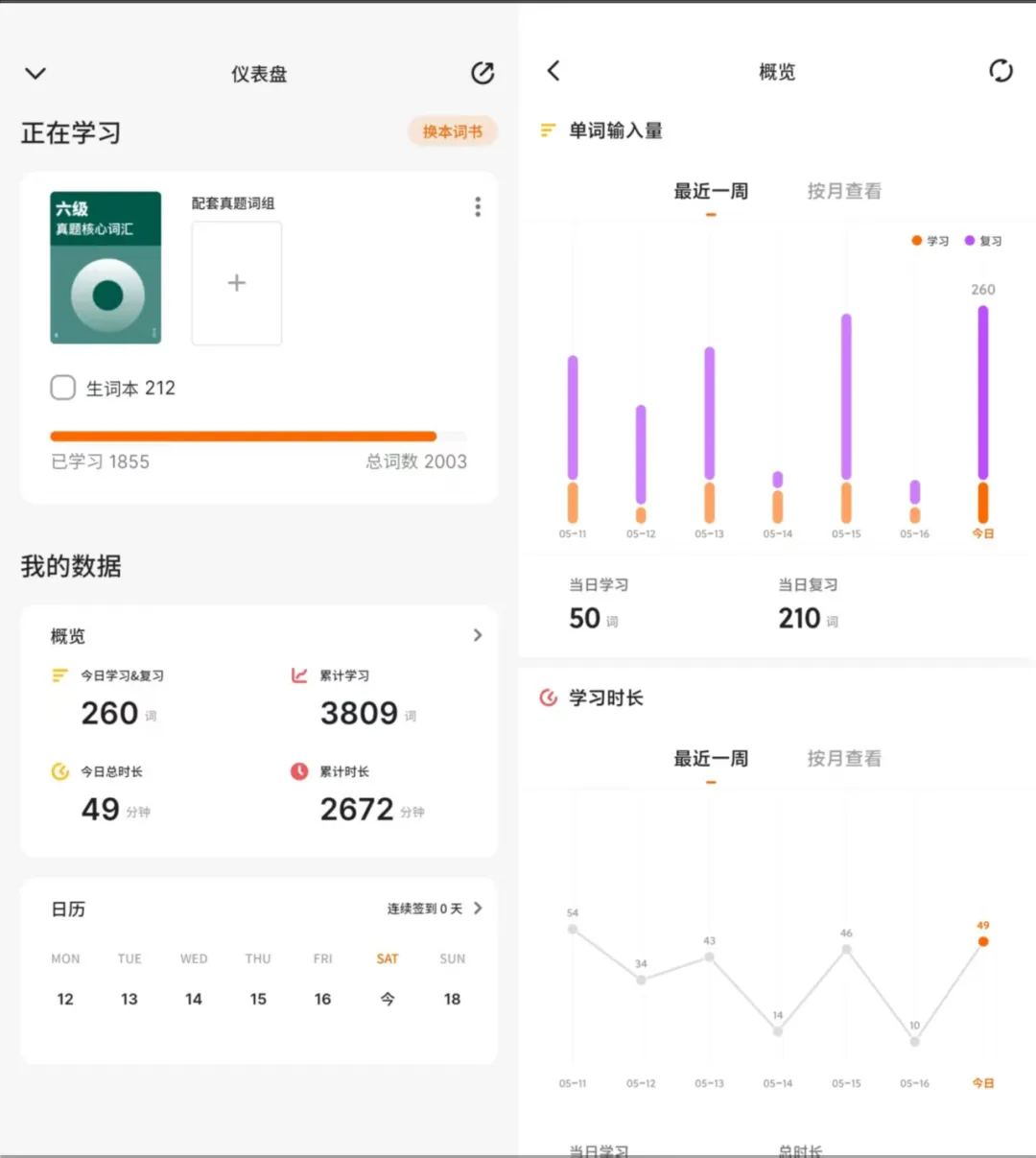Viewport: 1036px width, 1158px height.
Task: Open the three-dot menu on the book card
Action: (478, 207)
